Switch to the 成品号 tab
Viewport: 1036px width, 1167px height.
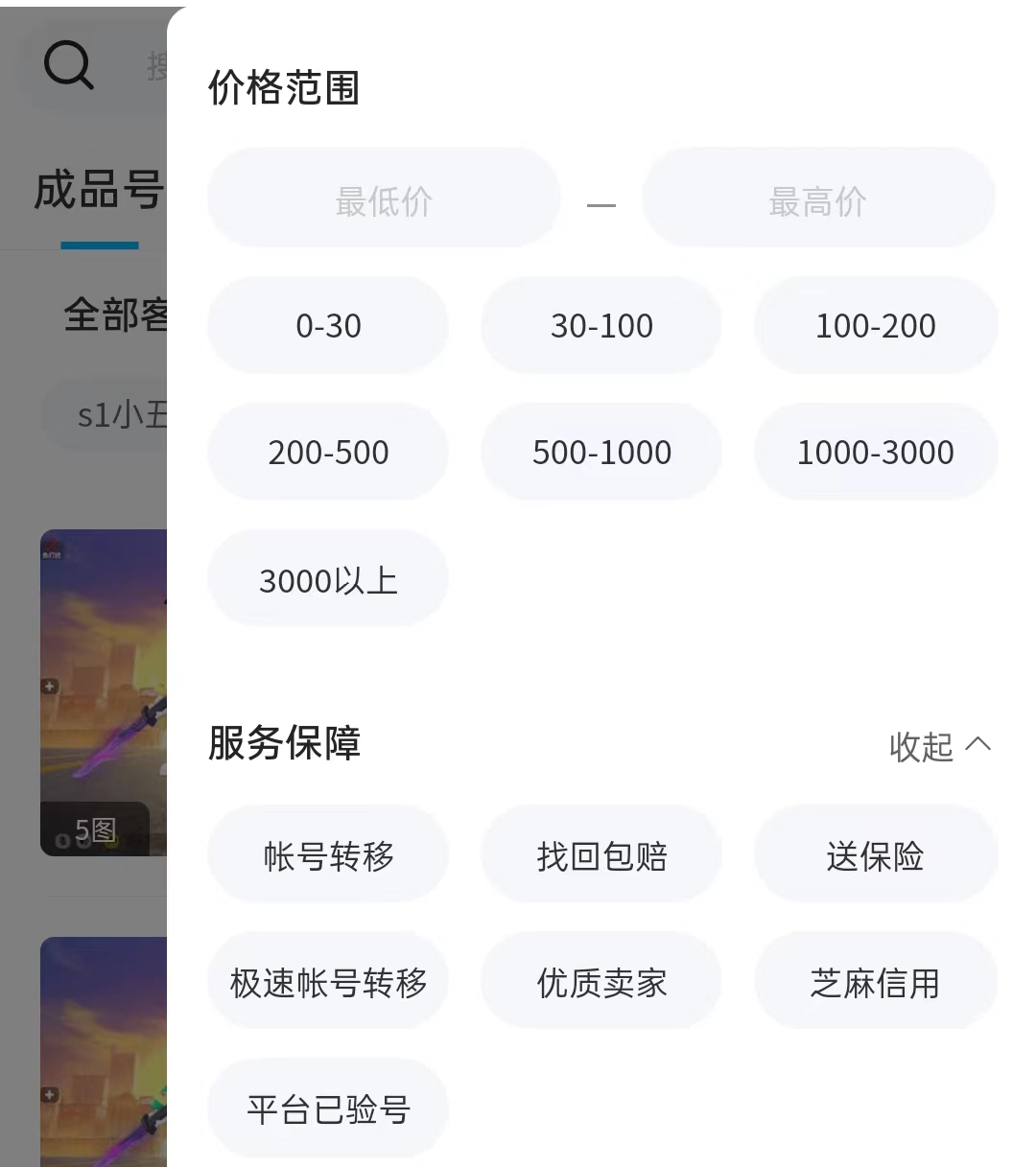(98, 190)
